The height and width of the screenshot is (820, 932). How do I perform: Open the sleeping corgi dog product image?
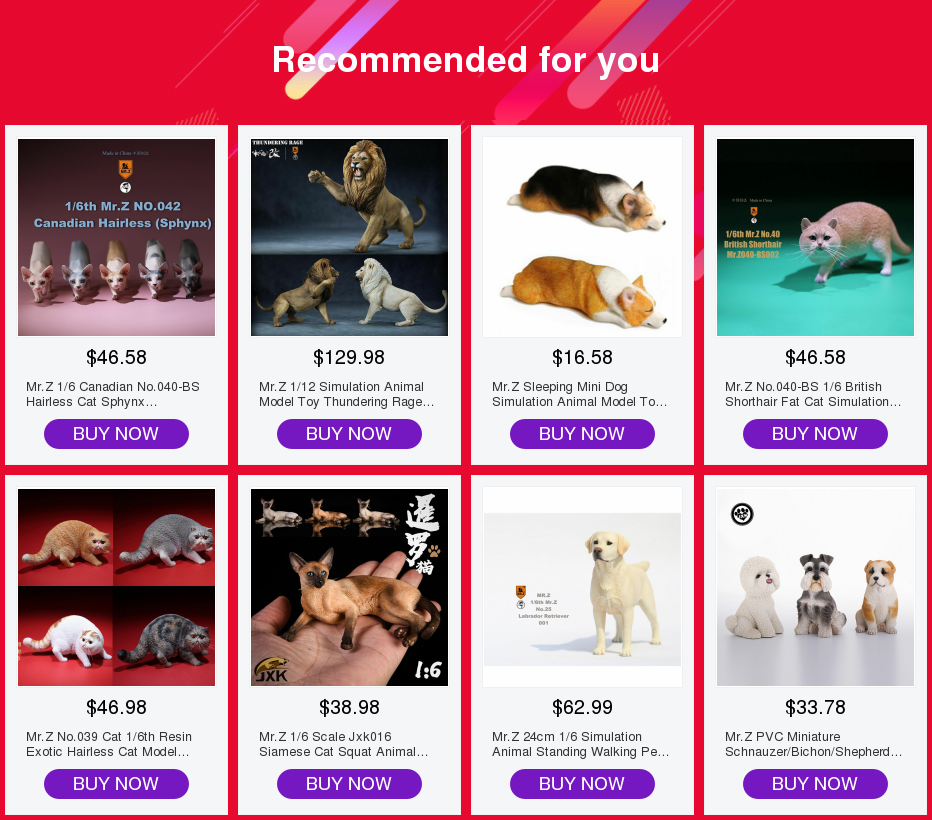tap(582, 237)
